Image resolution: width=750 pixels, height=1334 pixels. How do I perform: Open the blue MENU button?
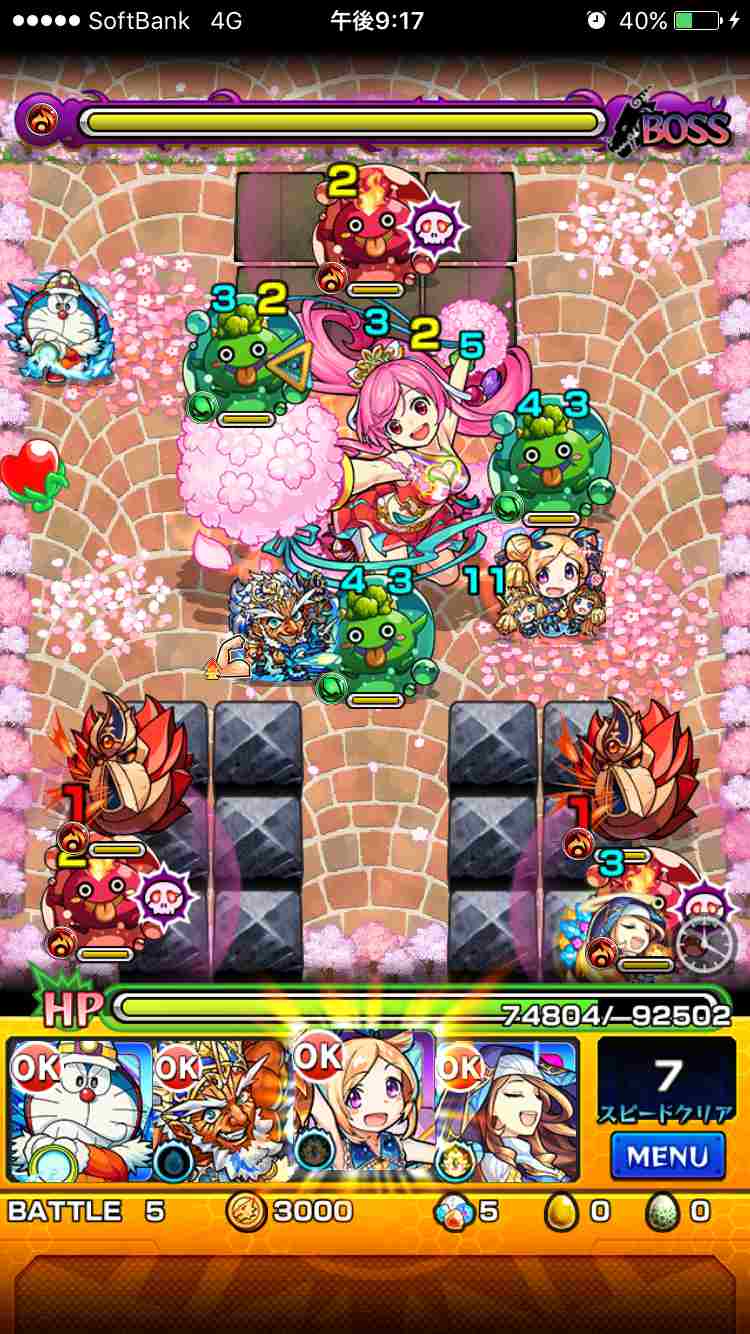pyautogui.click(x=667, y=1156)
